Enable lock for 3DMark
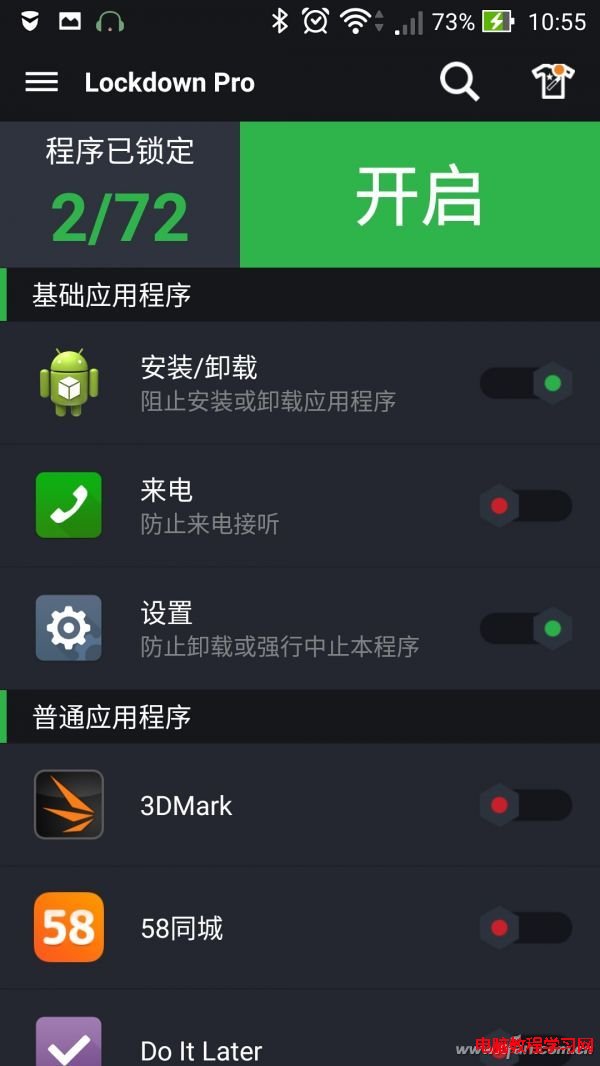Image resolution: width=600 pixels, height=1066 pixels. 526,805
